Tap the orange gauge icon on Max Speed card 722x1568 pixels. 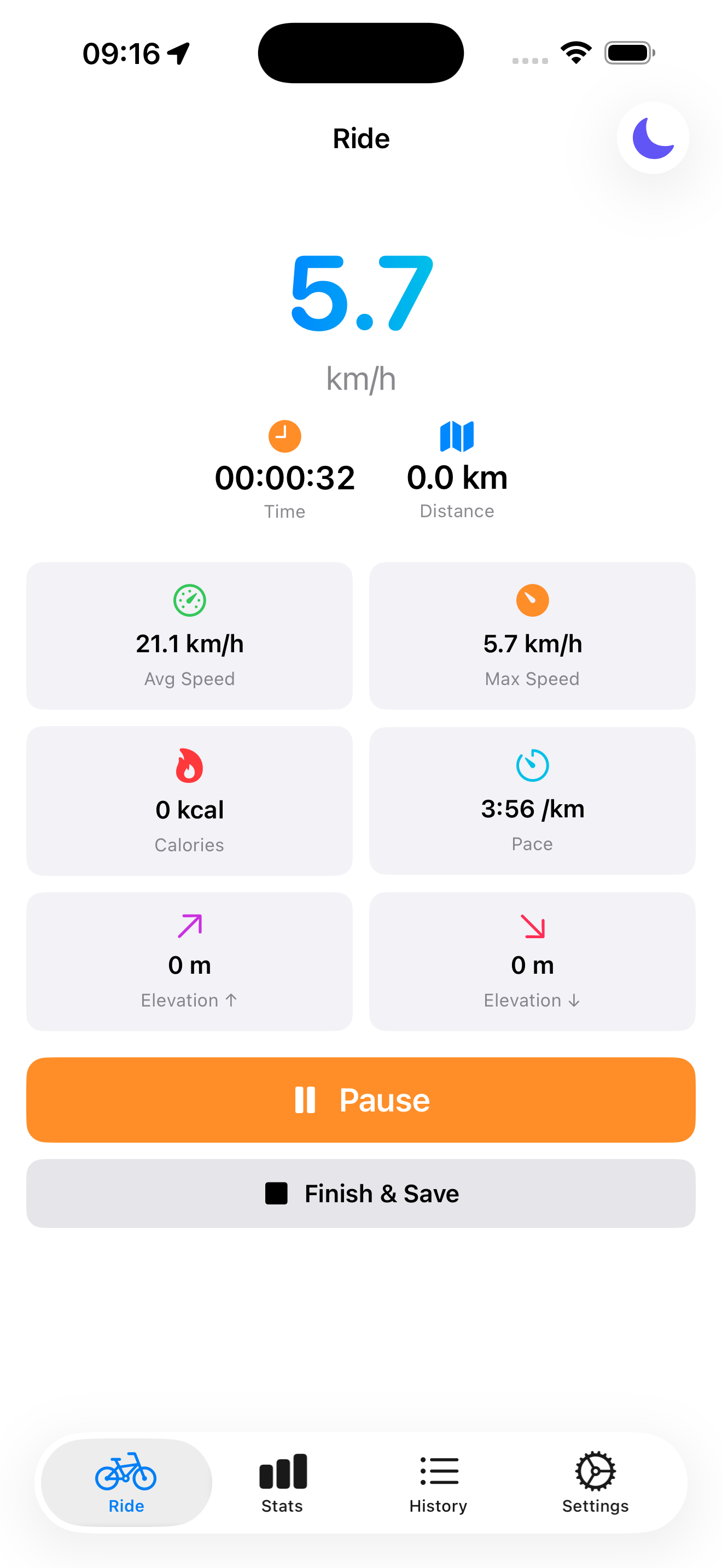(532, 600)
